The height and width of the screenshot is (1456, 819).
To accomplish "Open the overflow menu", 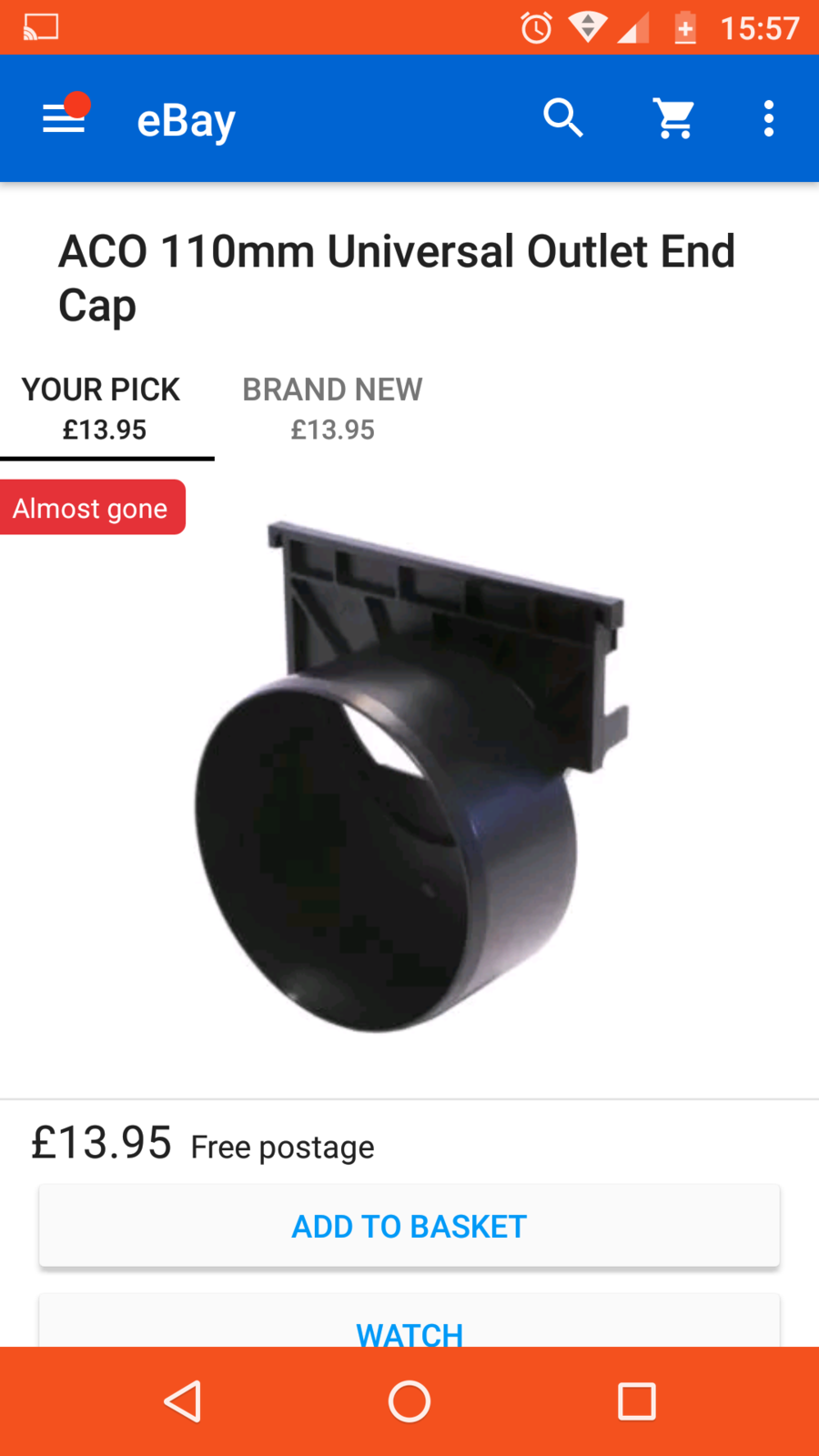I will (x=769, y=118).
